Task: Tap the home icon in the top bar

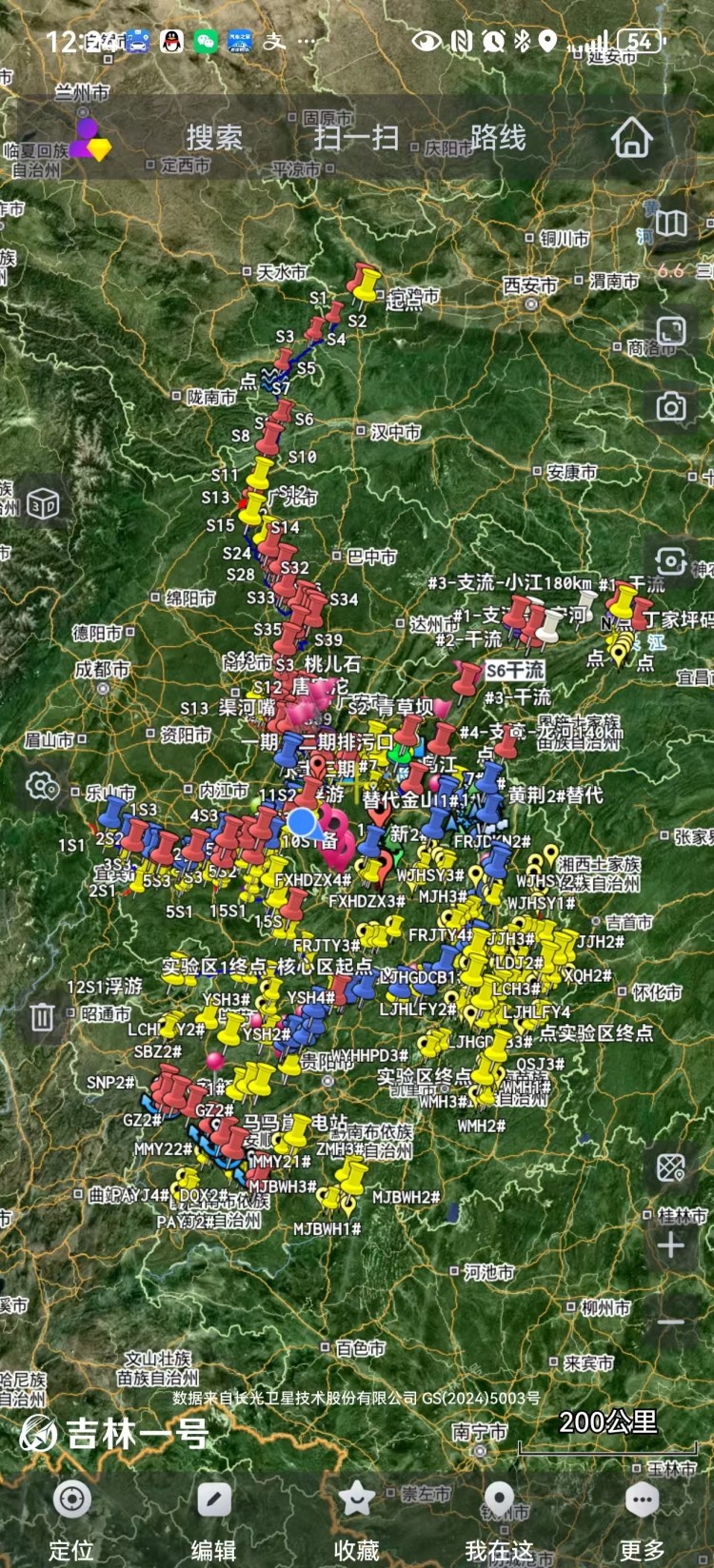Action: (x=631, y=138)
